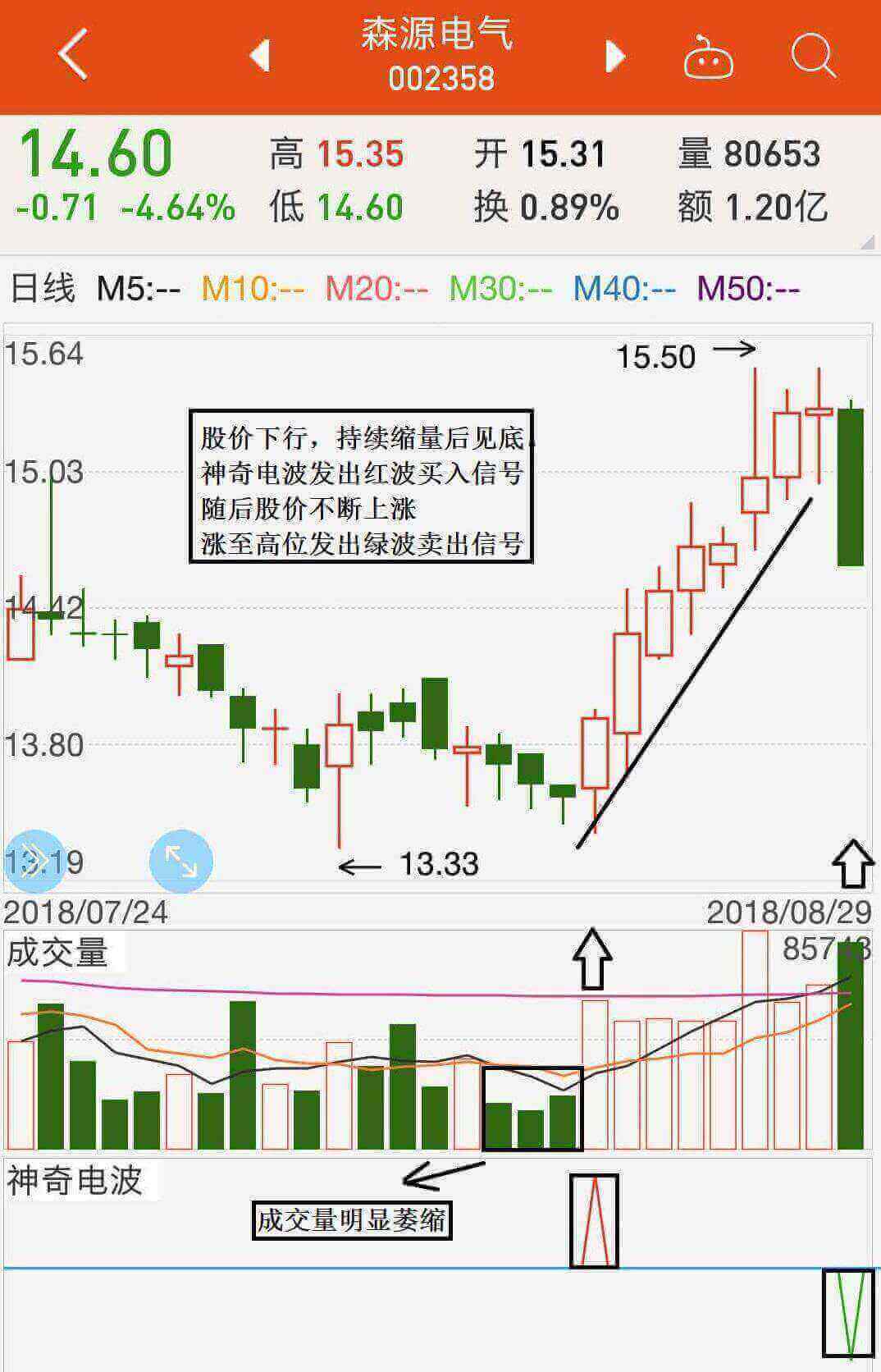Open the robot assistant icon
Image resolution: width=881 pixels, height=1372 pixels.
pyautogui.click(x=708, y=57)
